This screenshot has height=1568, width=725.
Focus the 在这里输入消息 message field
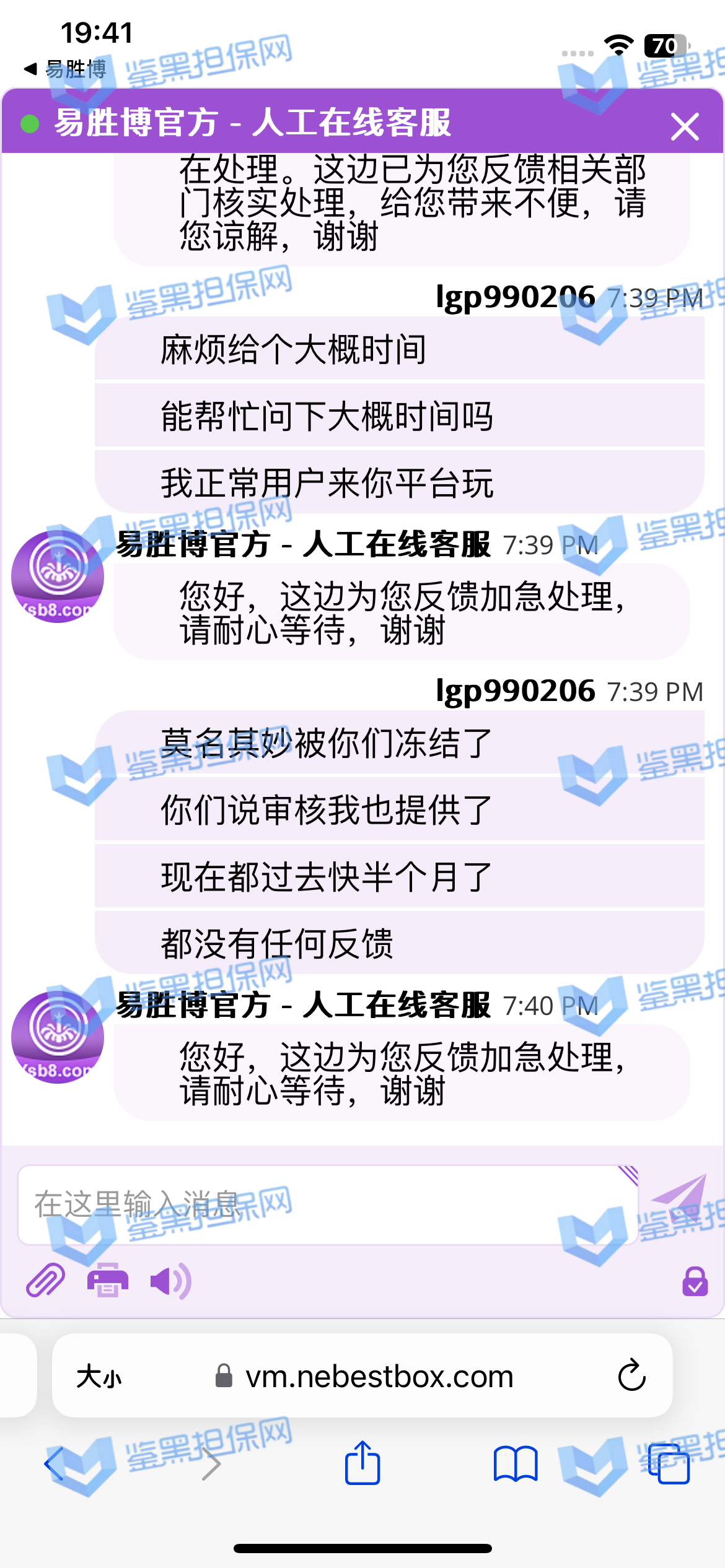pos(322,1204)
